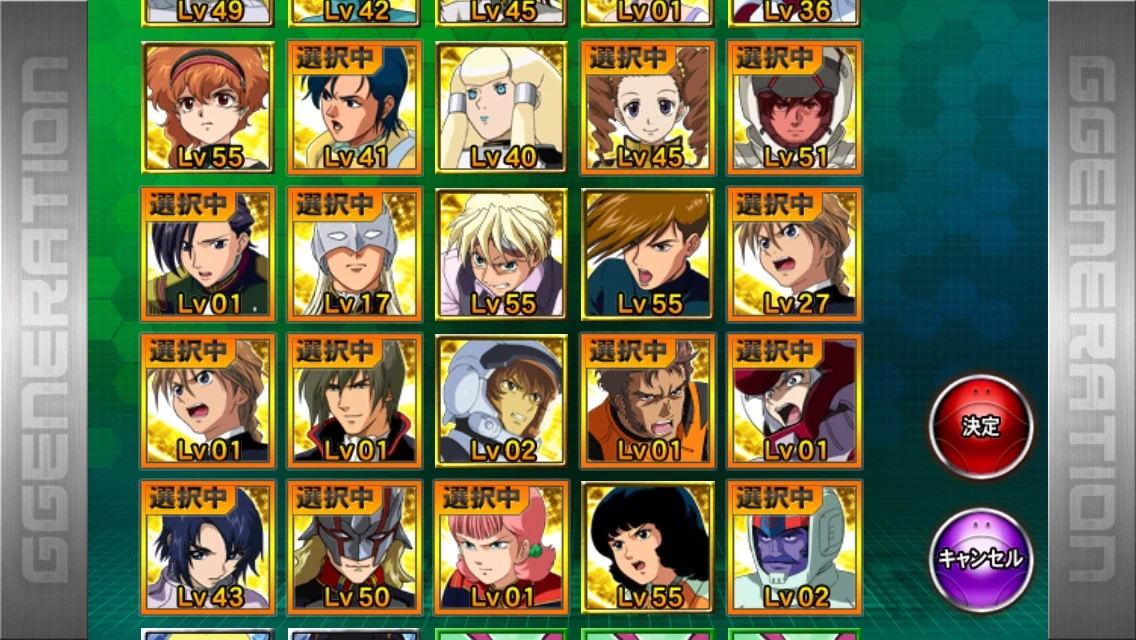Viewport: 1136px width, 640px height.
Task: Deselect the blue-haired character card Lv43
Action: click(208, 548)
